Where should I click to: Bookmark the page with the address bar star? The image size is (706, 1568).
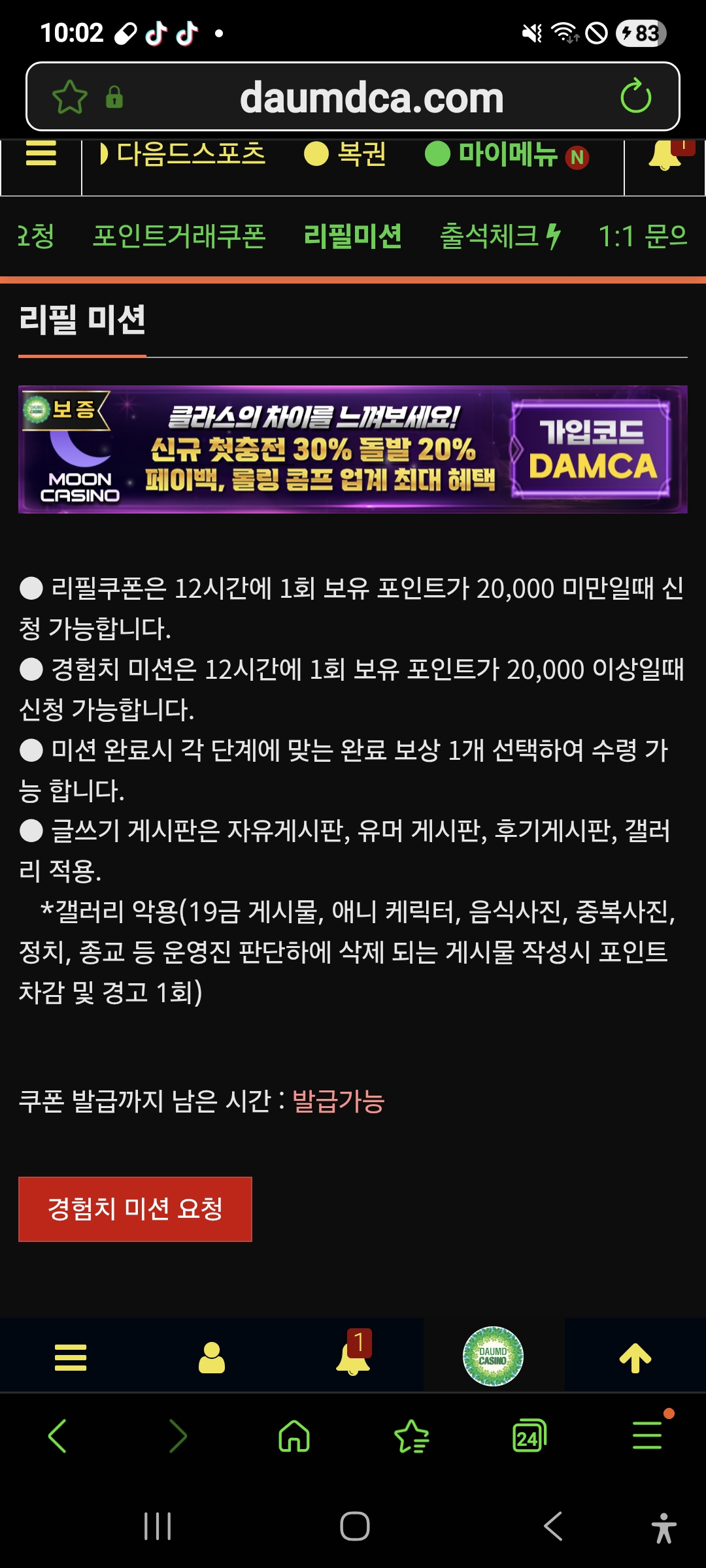point(69,97)
